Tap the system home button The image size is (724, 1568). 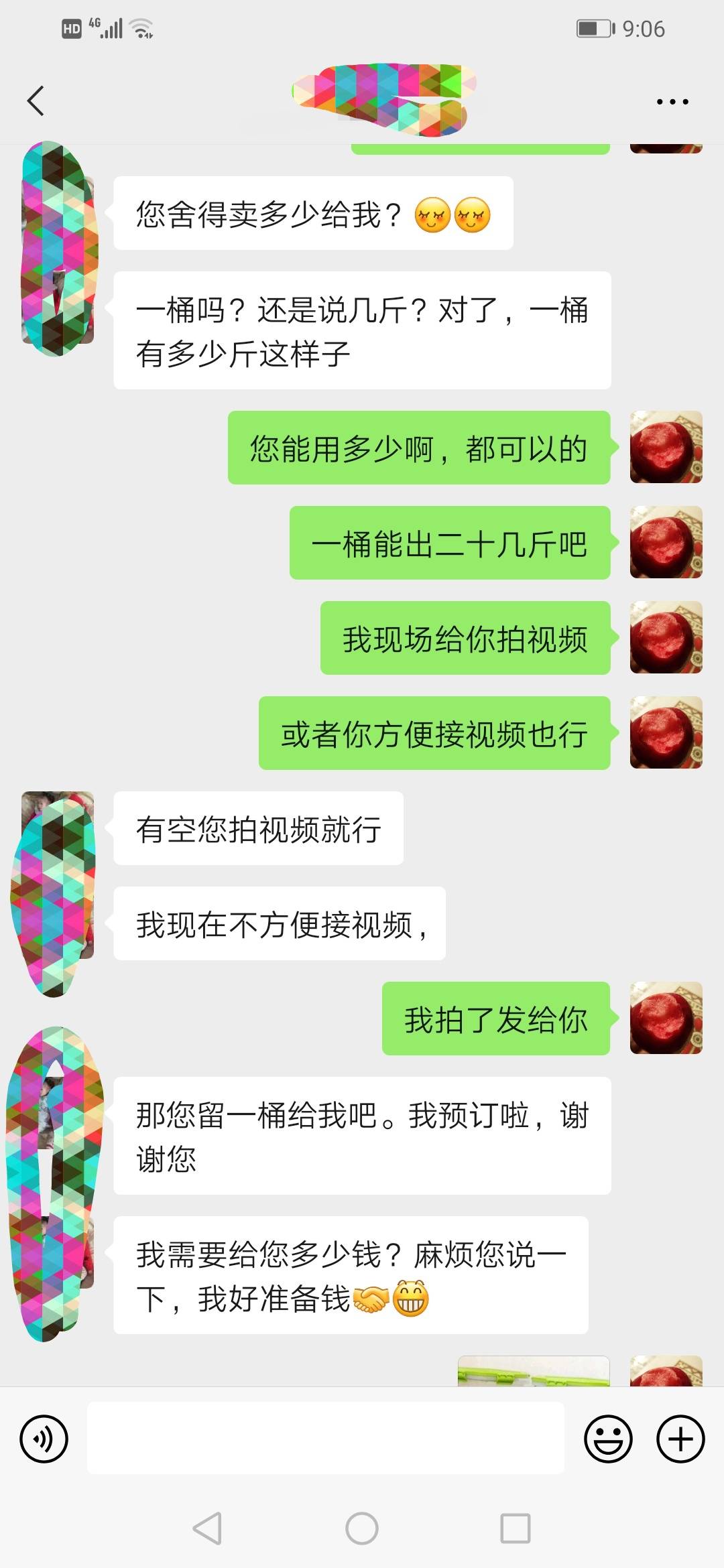pos(362,1529)
